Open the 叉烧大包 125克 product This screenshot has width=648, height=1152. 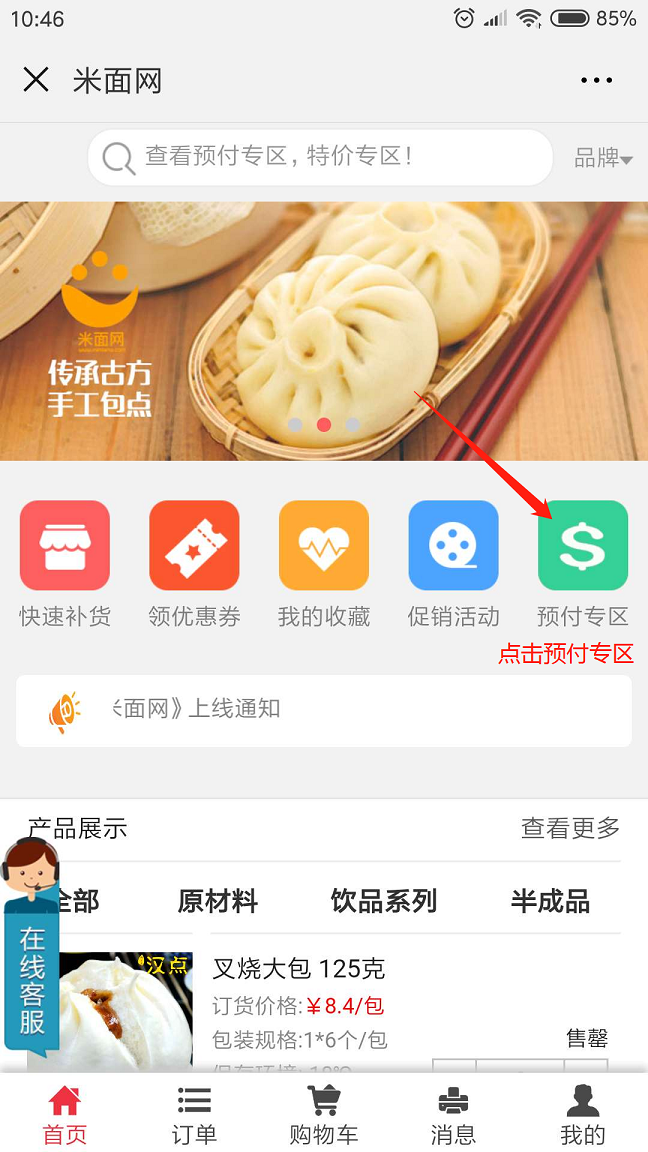point(298,968)
